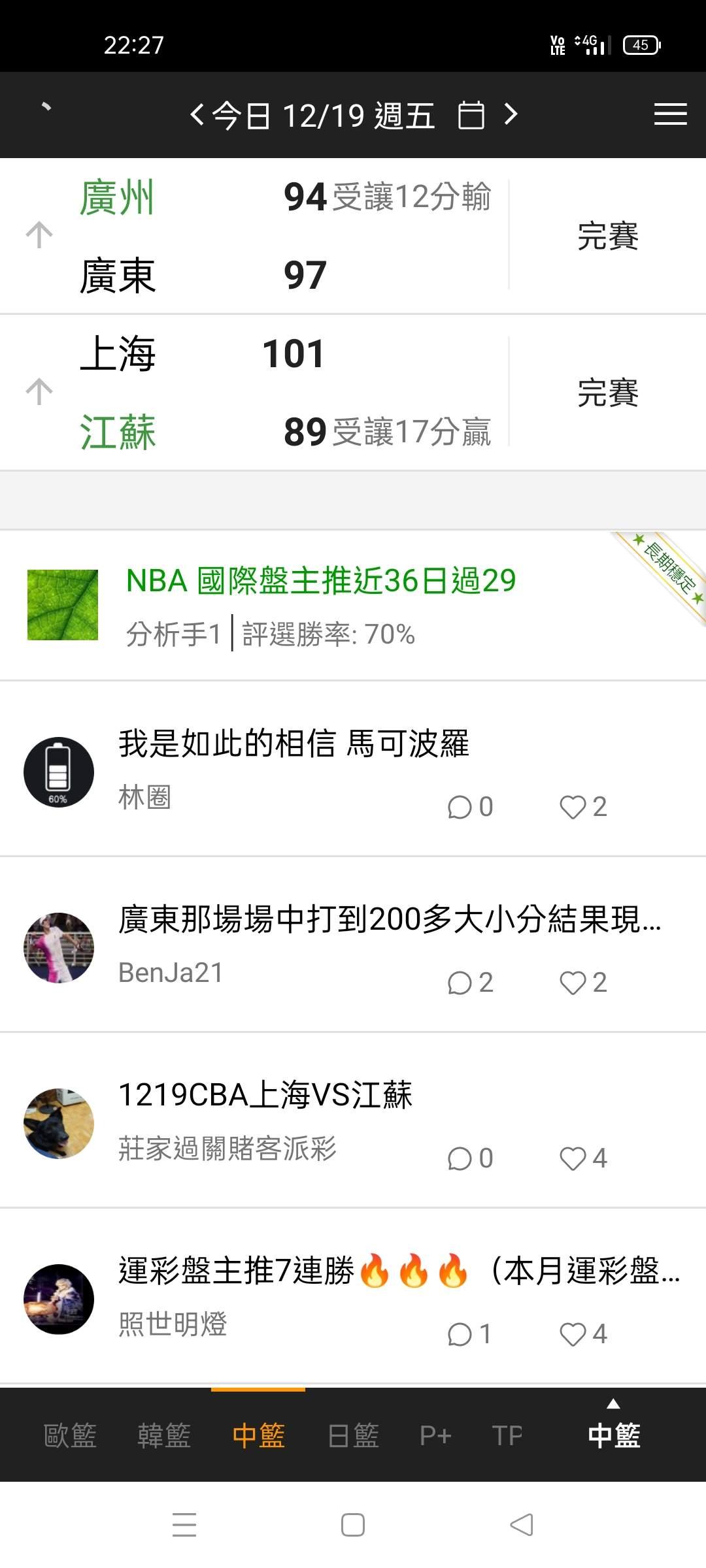Open the calendar date picker
Image resolution: width=706 pixels, height=1568 pixels.
click(x=471, y=116)
